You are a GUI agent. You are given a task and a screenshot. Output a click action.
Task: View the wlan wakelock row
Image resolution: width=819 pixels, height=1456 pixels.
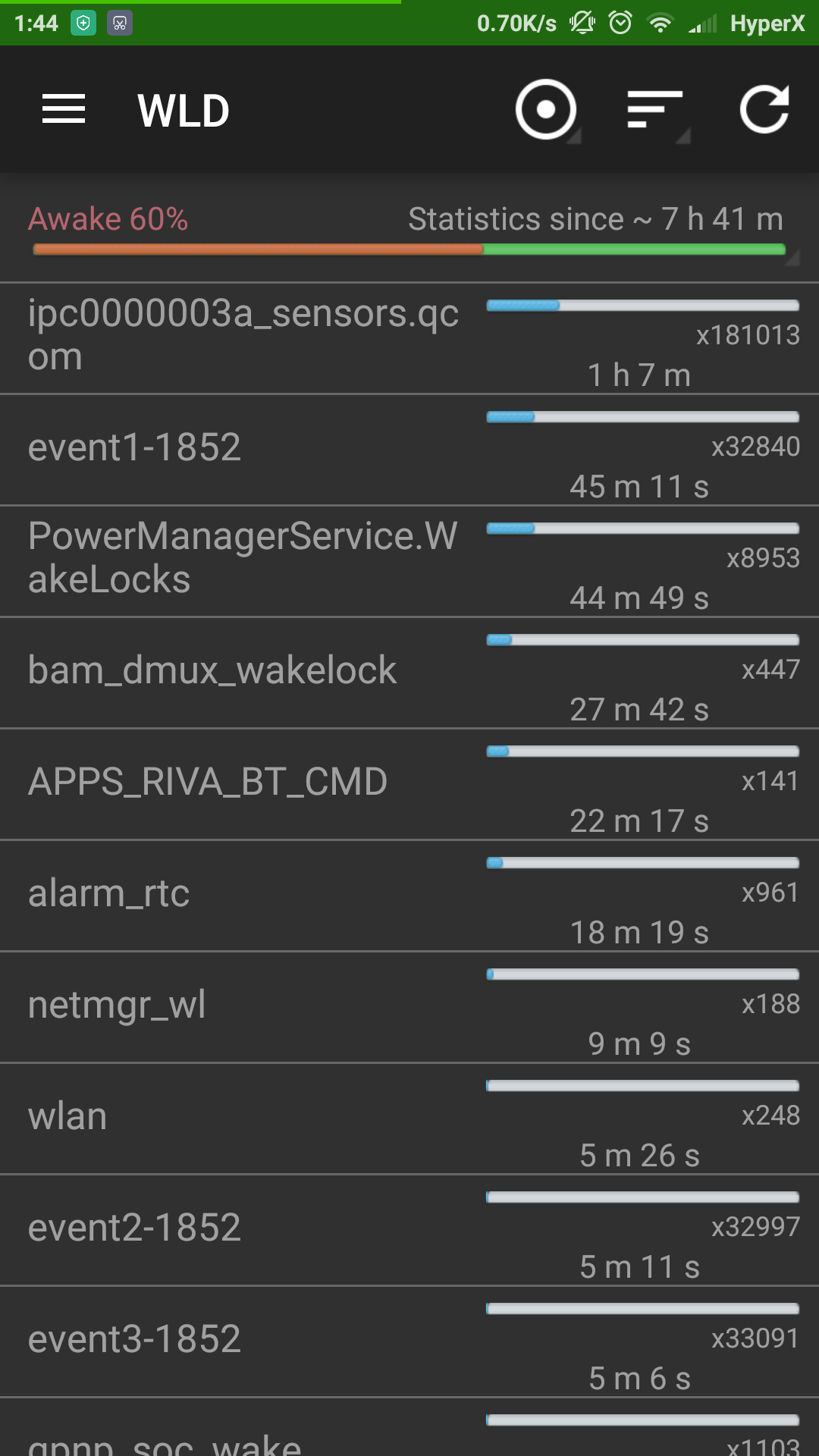tap(409, 1119)
